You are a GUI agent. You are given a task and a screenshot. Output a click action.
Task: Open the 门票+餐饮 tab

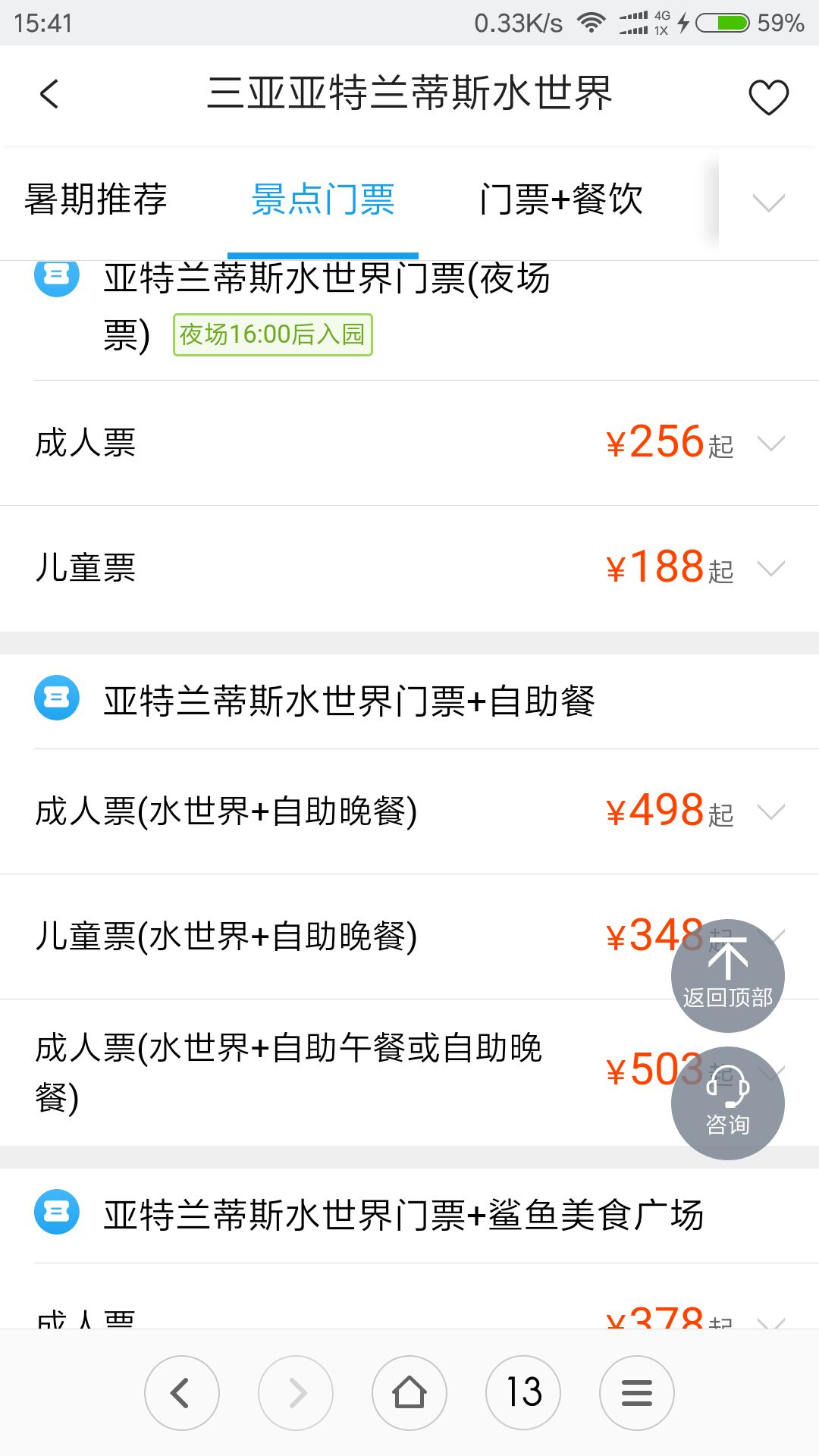(561, 200)
